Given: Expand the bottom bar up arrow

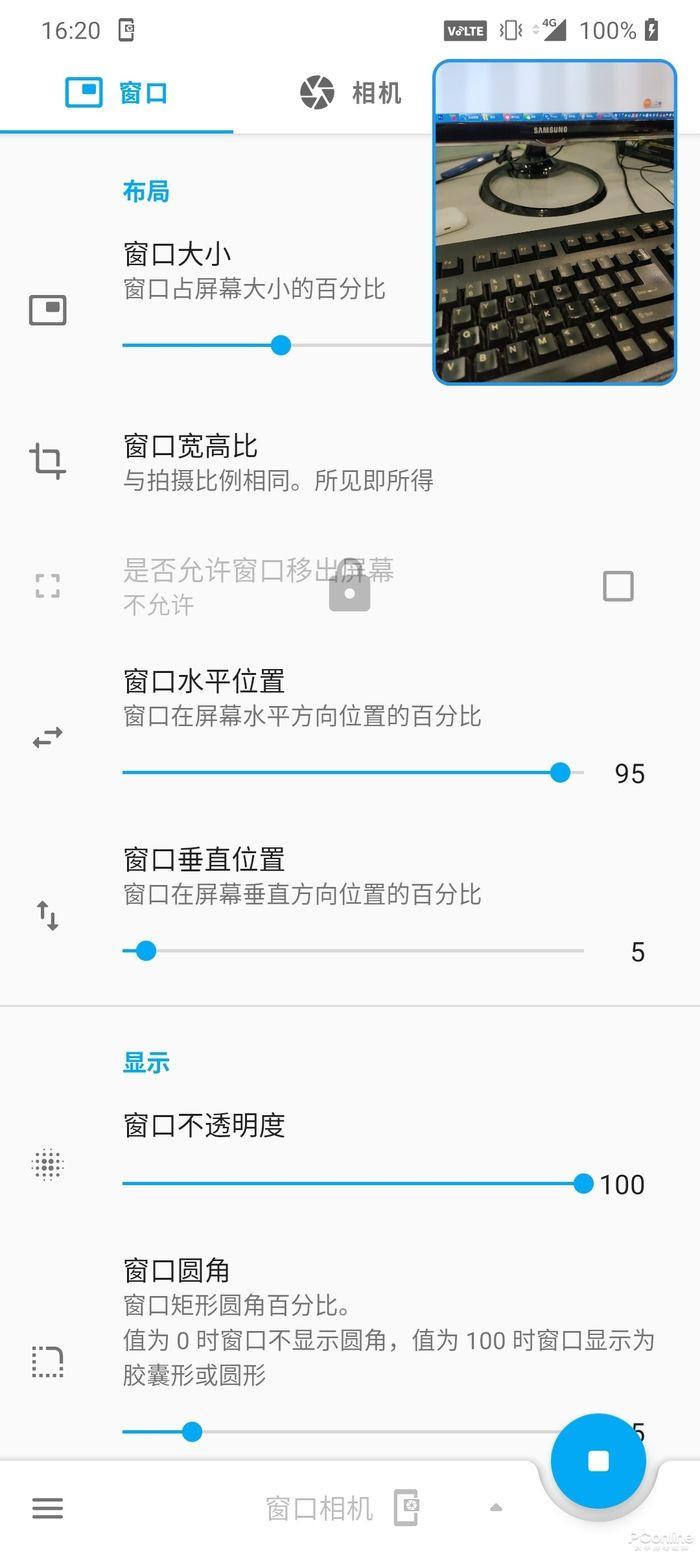Looking at the screenshot, I should point(496,1508).
